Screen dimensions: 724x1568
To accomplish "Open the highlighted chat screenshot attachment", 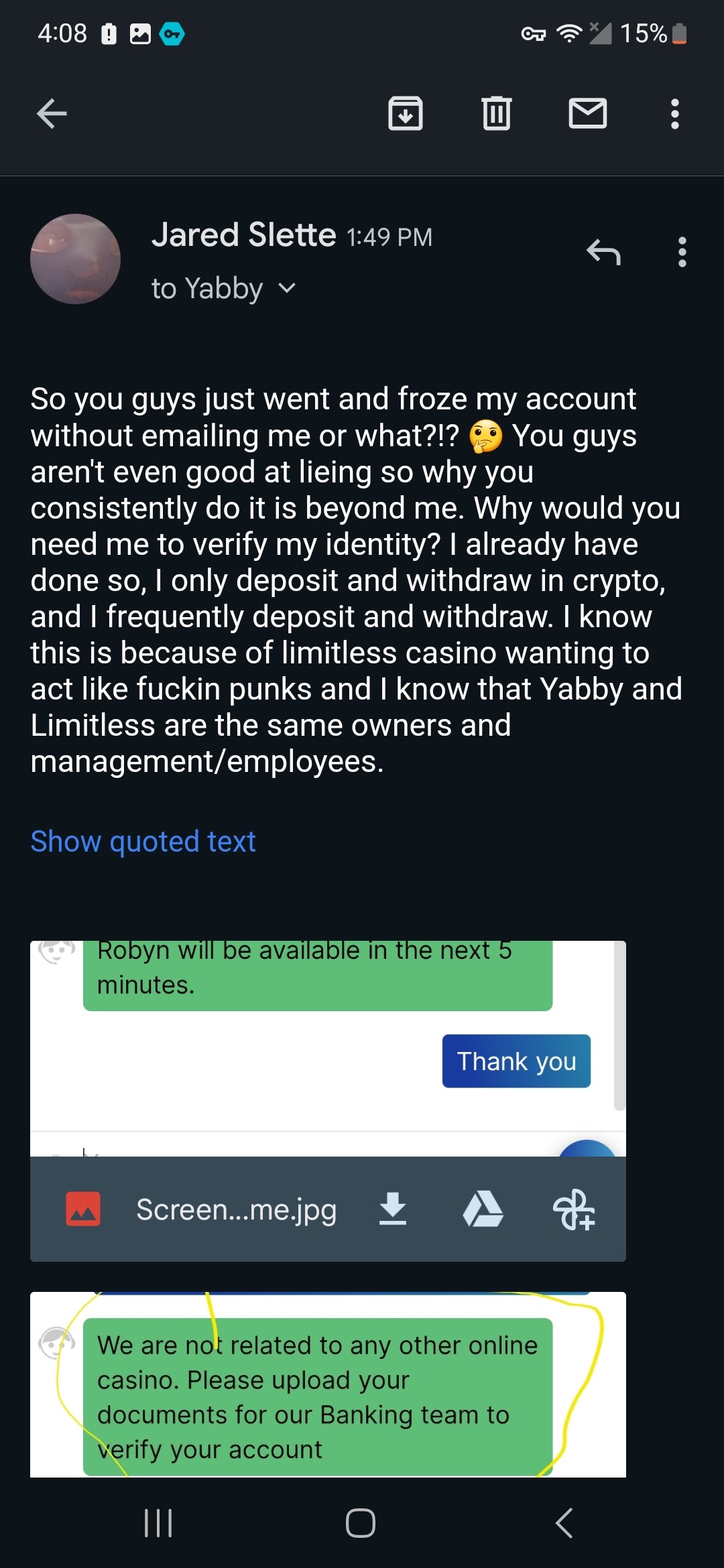I will 328,1384.
